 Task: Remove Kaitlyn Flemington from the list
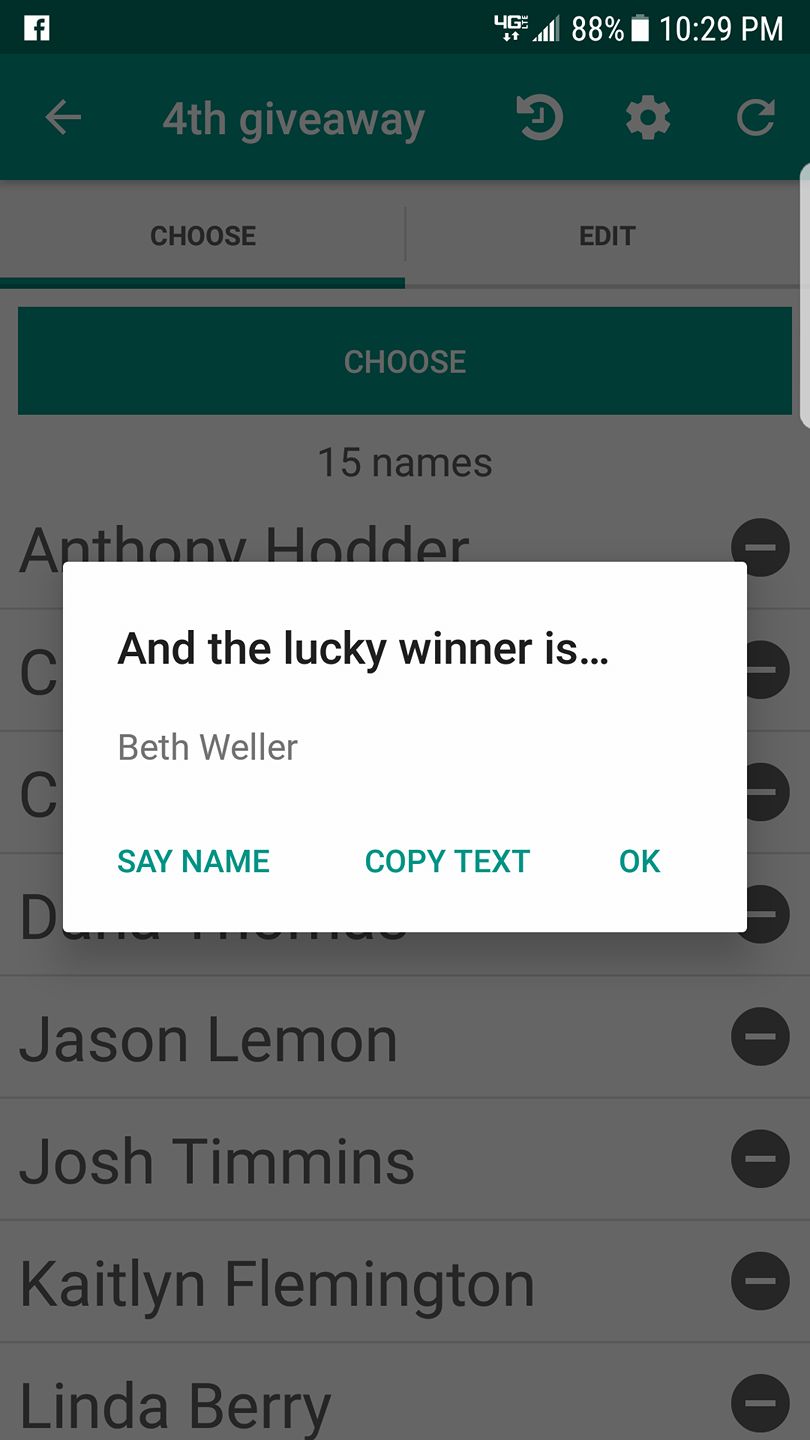click(760, 1281)
